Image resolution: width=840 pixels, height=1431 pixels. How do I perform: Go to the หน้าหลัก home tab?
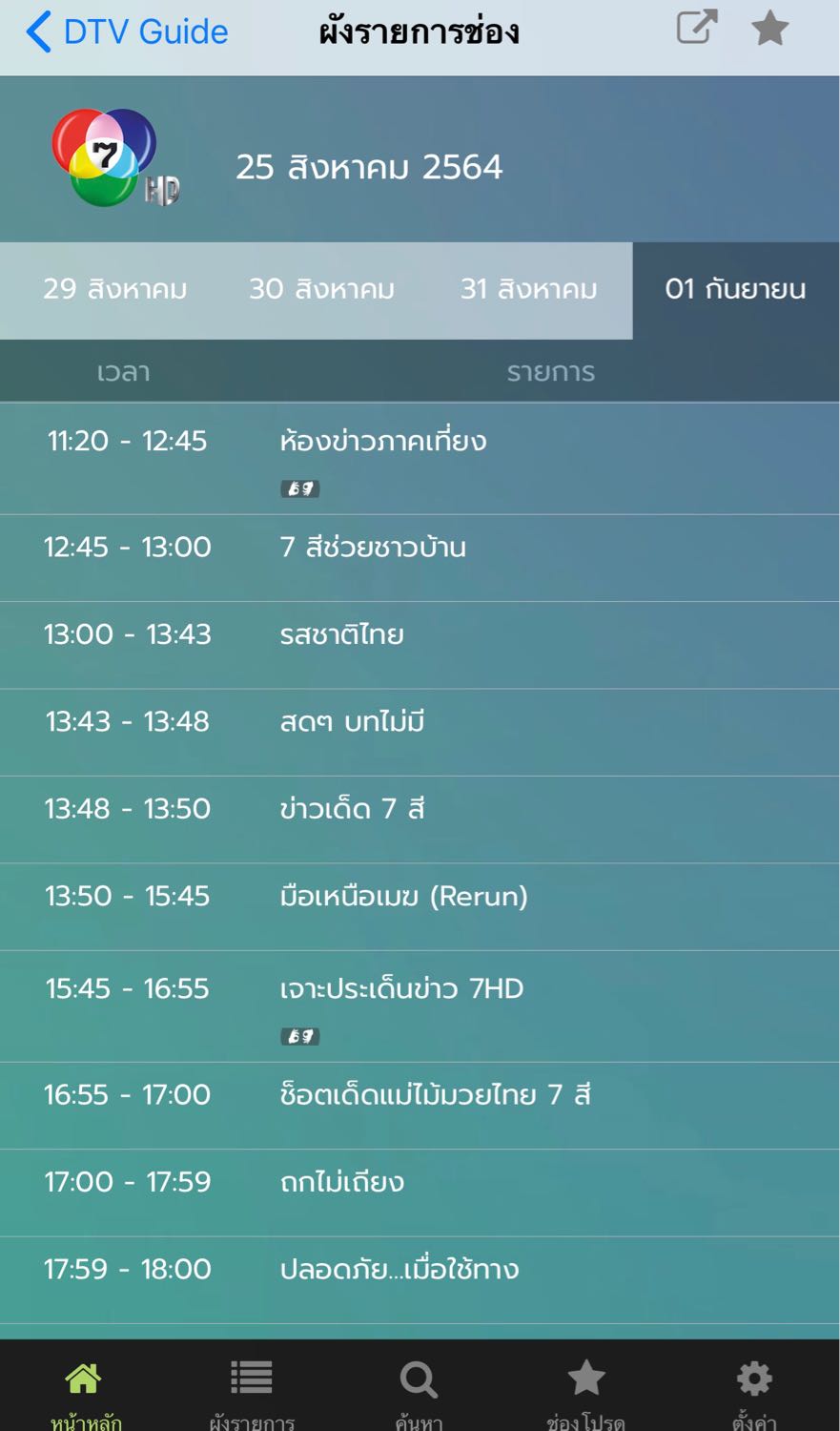coord(85,1395)
